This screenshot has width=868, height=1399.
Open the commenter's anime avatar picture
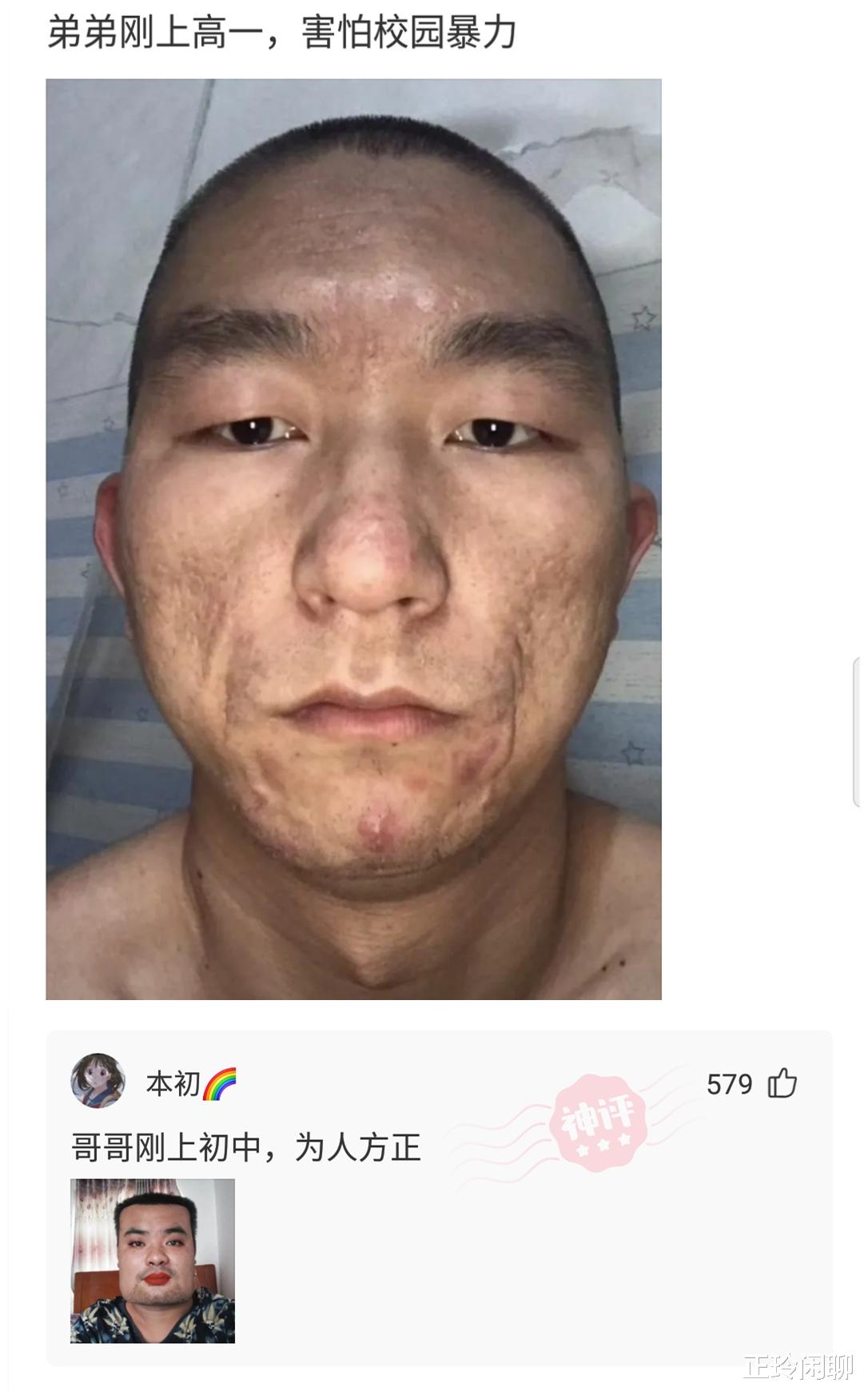98,1081
